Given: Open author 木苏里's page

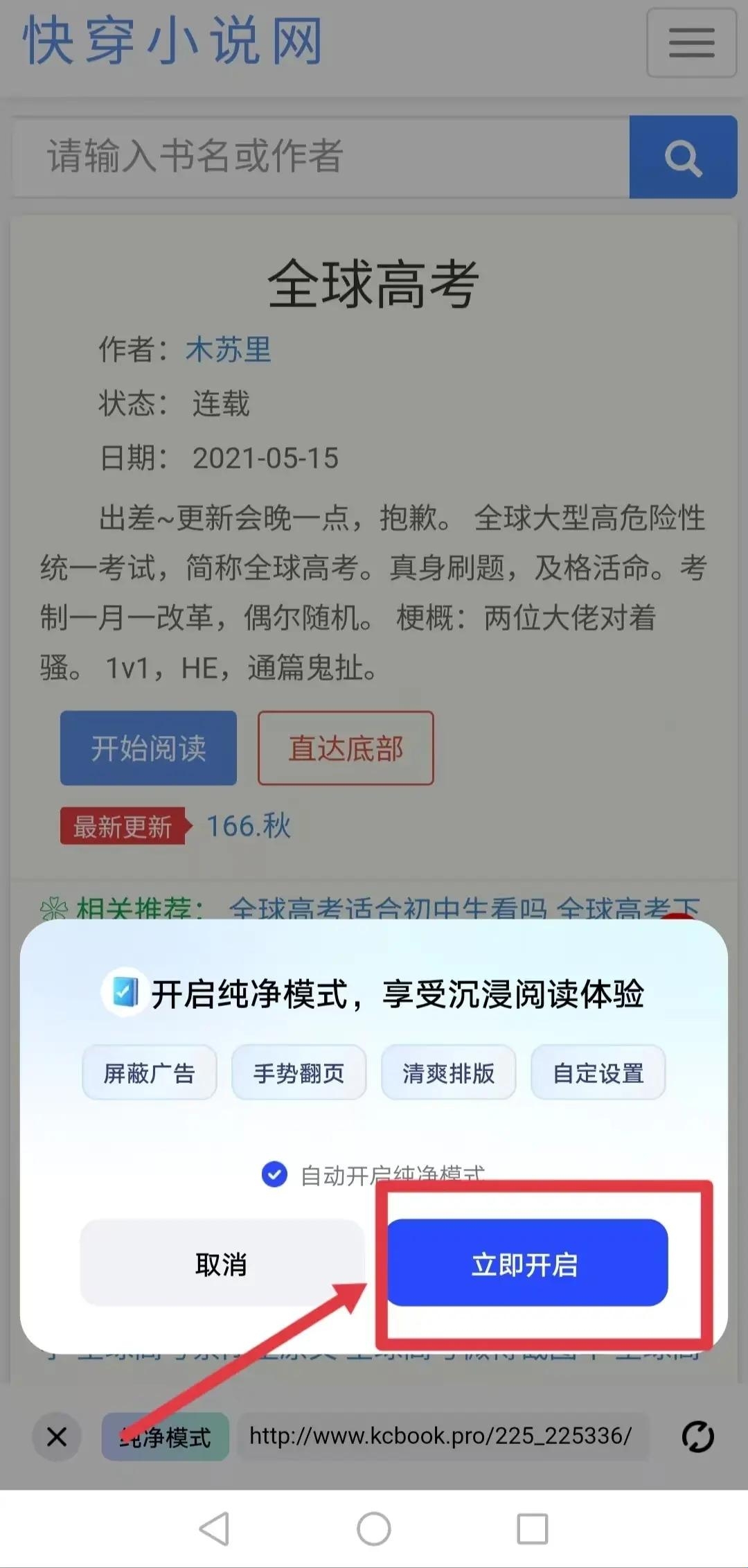Looking at the screenshot, I should 228,349.
